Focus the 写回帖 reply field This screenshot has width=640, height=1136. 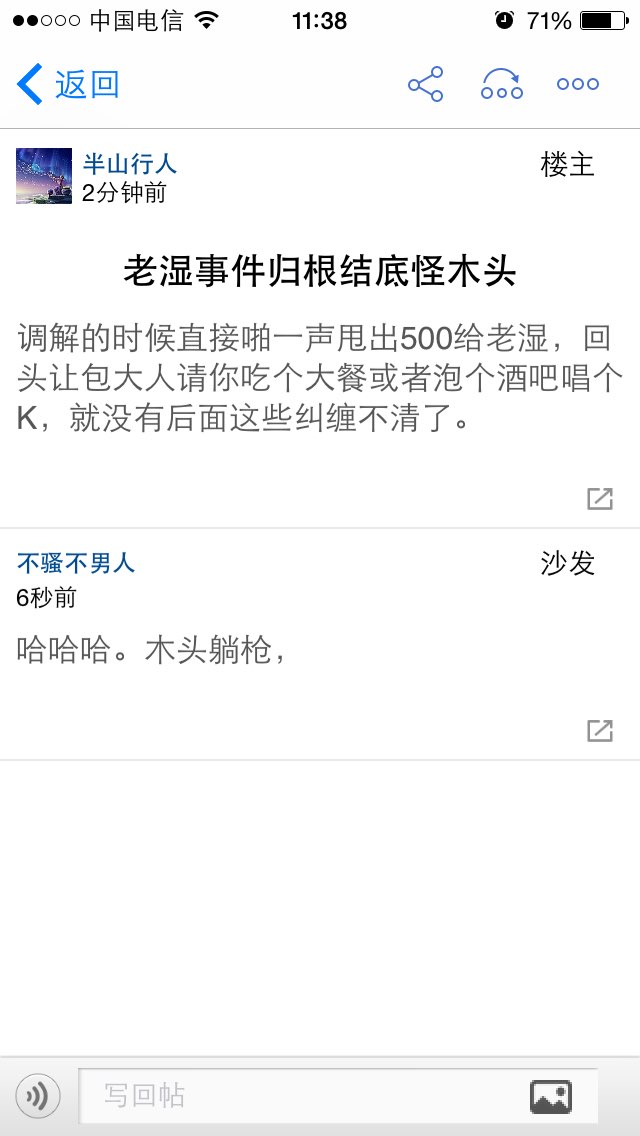click(x=301, y=1095)
